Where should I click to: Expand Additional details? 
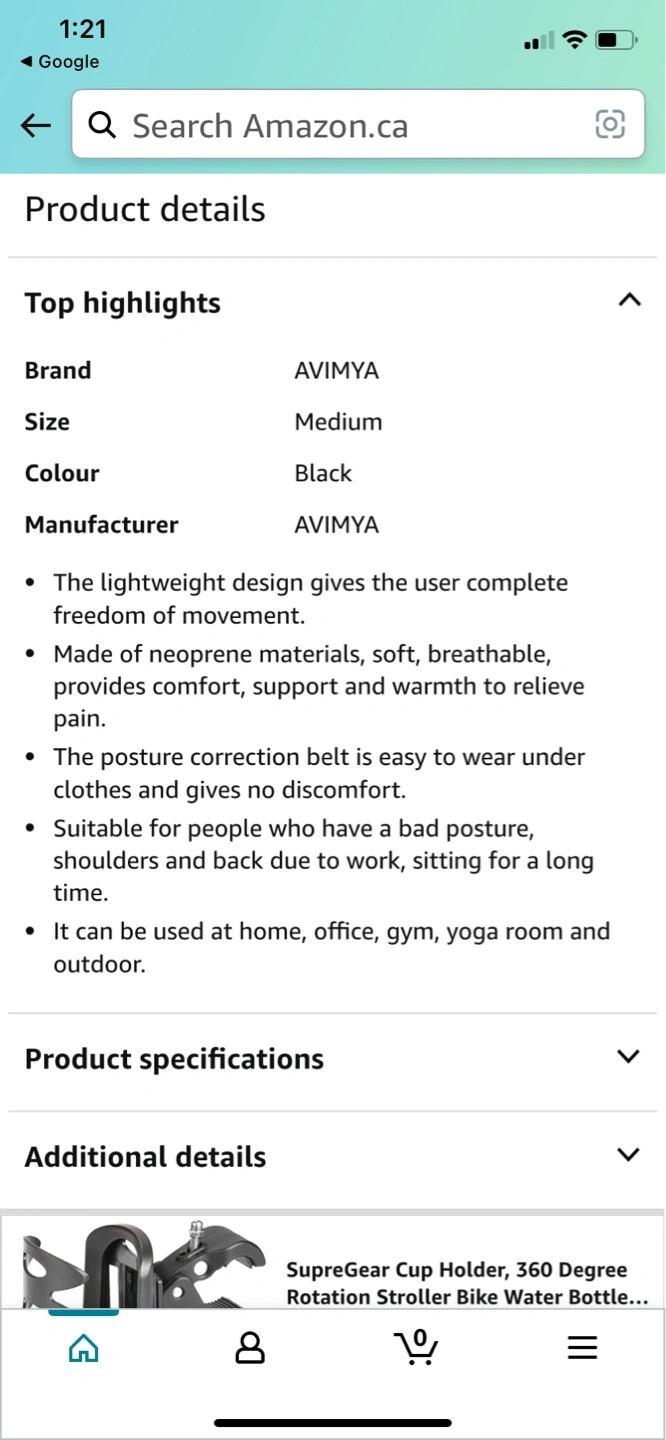pos(333,1156)
